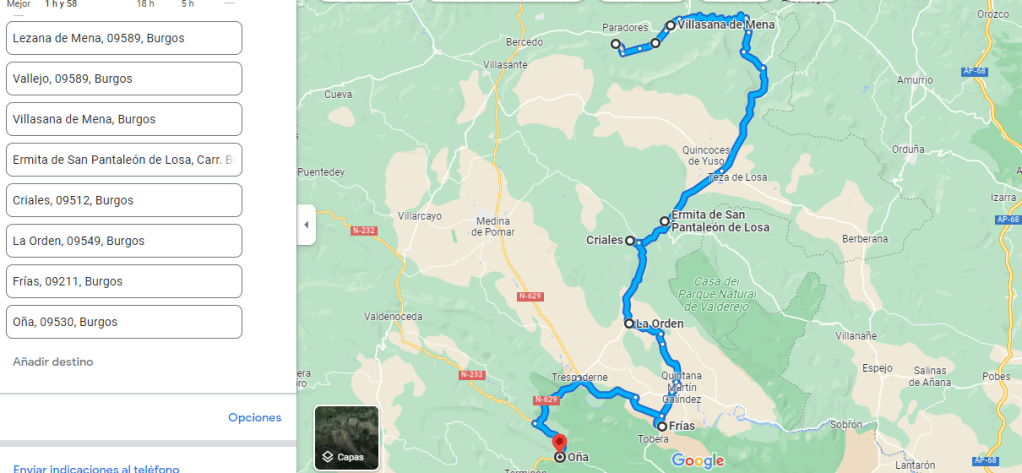Edit the Lezana de Mena destination field
The height and width of the screenshot is (473, 1022).
(x=123, y=38)
